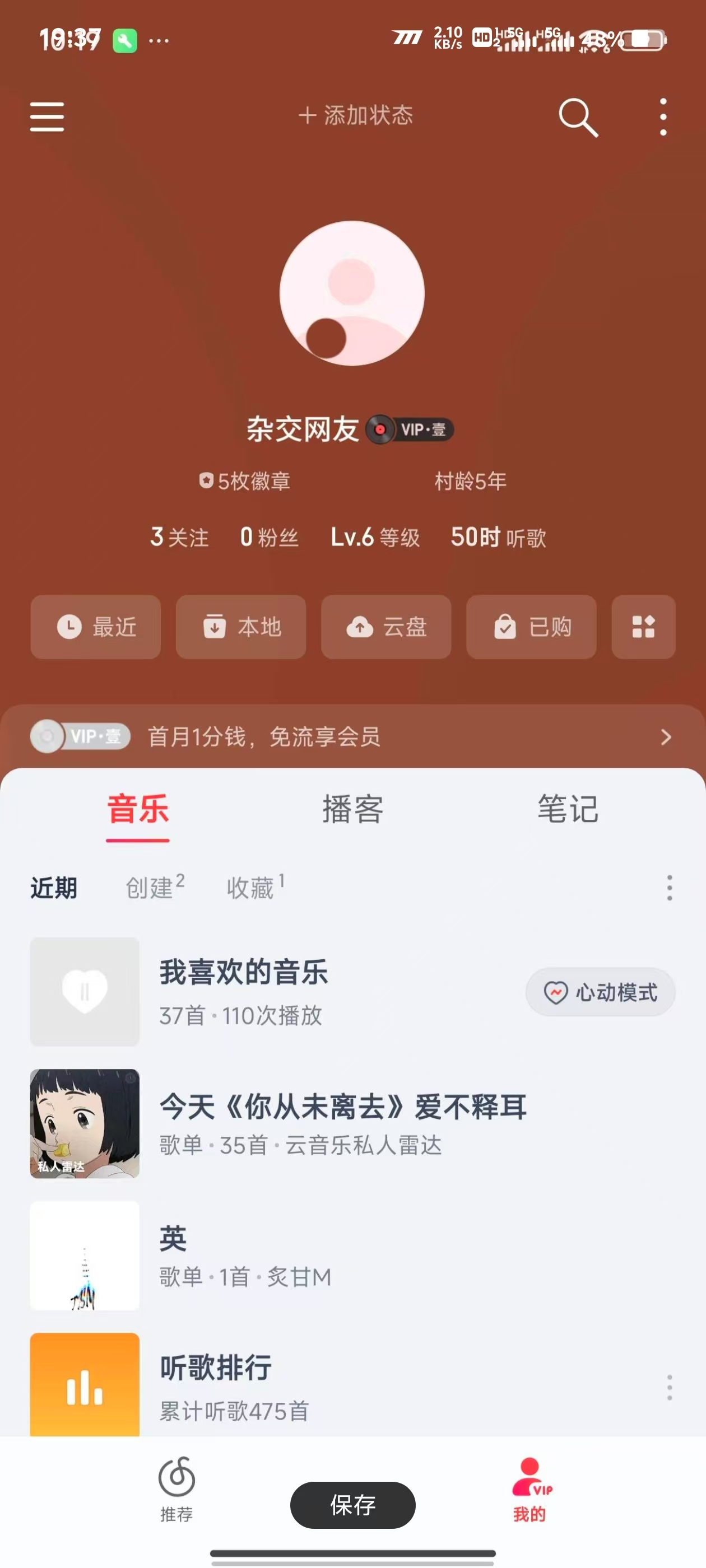Tap 添加状态 to add a status
This screenshot has height=1568, width=706.
pos(356,115)
